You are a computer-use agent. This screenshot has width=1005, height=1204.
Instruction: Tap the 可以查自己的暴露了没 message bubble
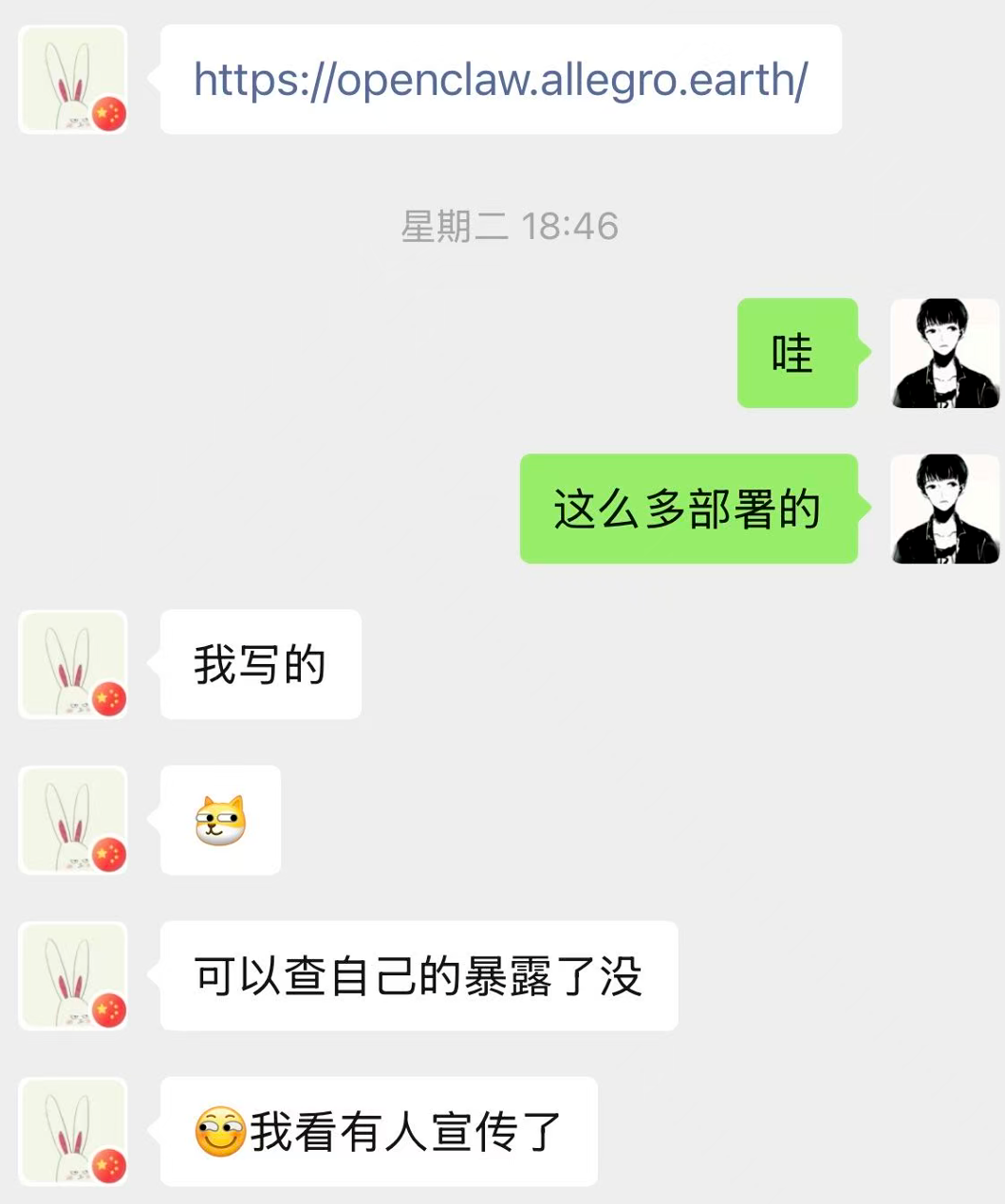[x=418, y=976]
